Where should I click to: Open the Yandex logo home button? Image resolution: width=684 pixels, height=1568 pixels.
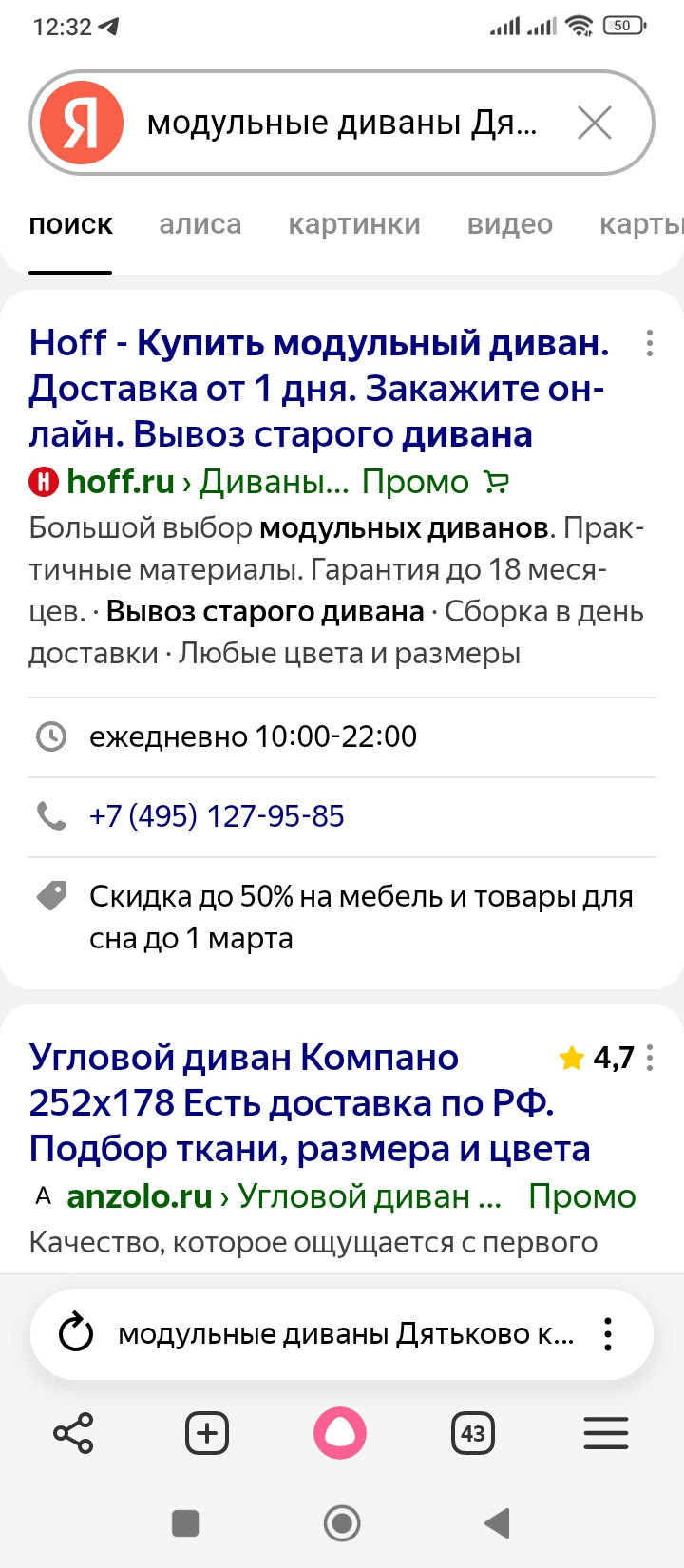tap(82, 123)
